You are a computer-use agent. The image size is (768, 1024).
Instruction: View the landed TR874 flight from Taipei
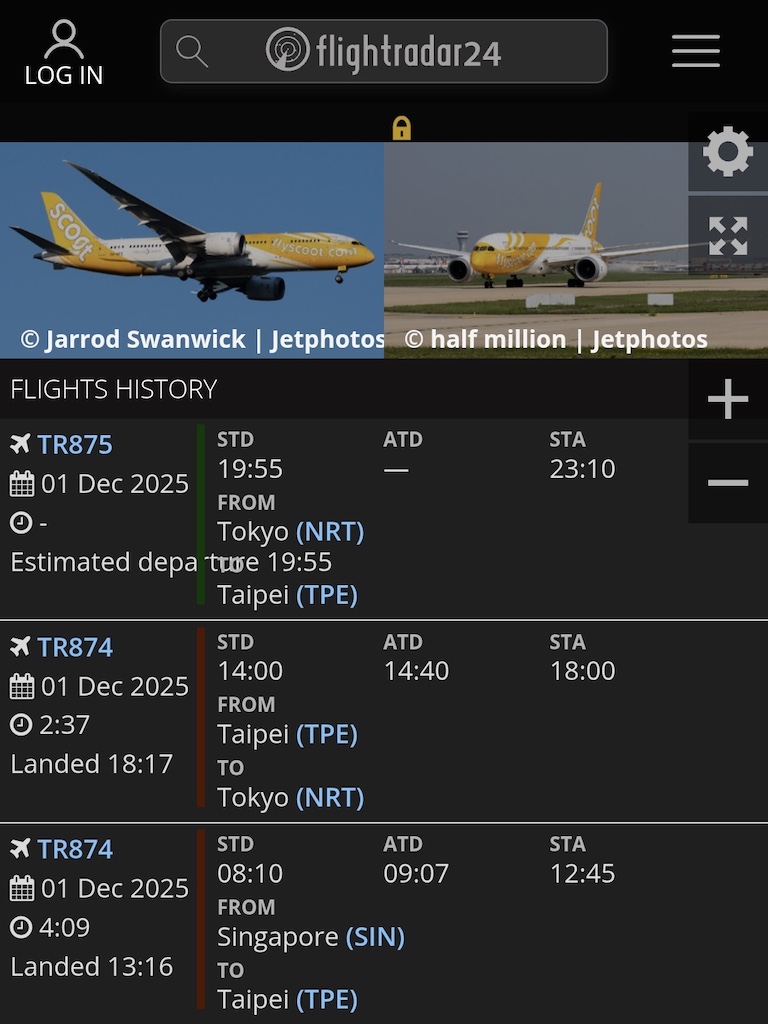[x=74, y=646]
